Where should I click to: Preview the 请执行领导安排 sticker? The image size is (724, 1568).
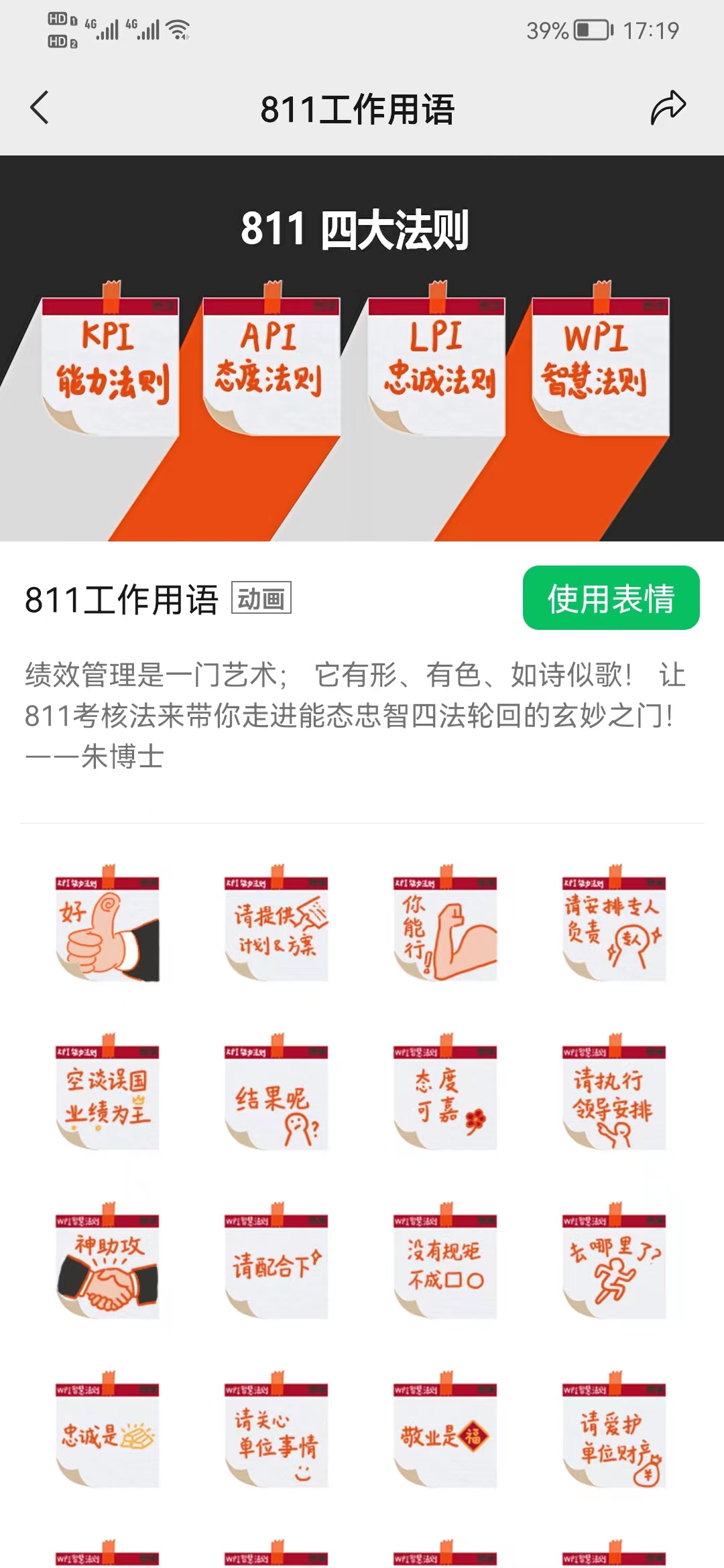click(614, 1094)
